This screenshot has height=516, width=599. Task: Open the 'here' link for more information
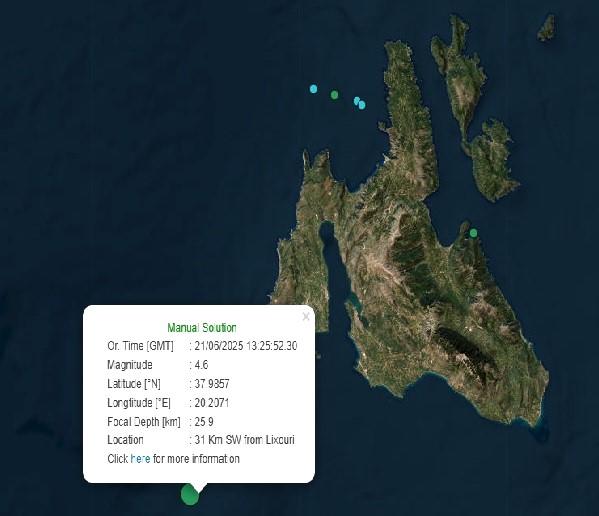[140, 458]
